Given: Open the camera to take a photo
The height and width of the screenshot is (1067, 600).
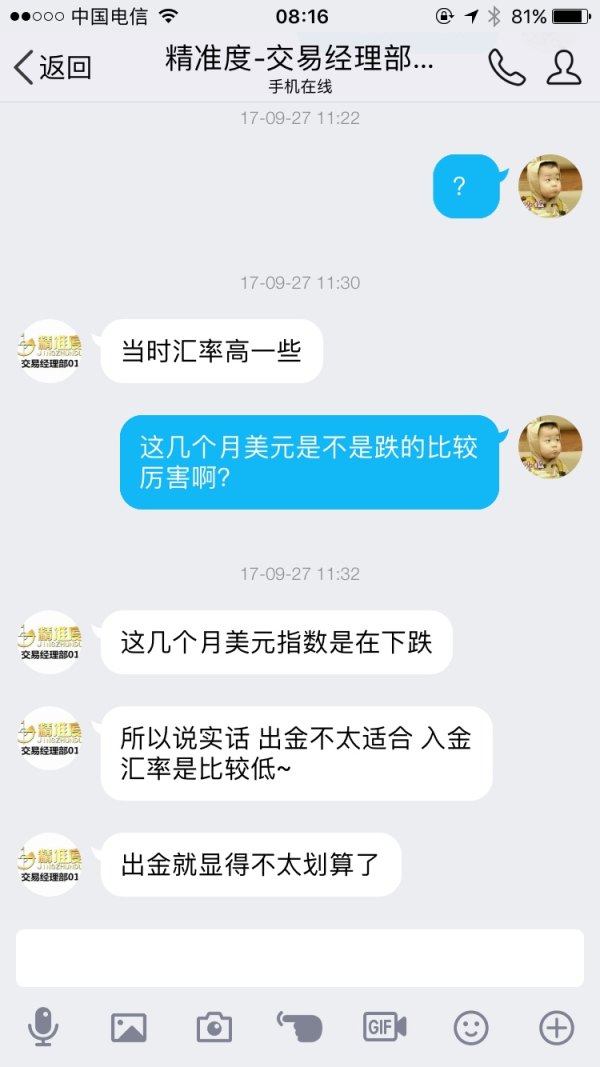Looking at the screenshot, I should (214, 1027).
